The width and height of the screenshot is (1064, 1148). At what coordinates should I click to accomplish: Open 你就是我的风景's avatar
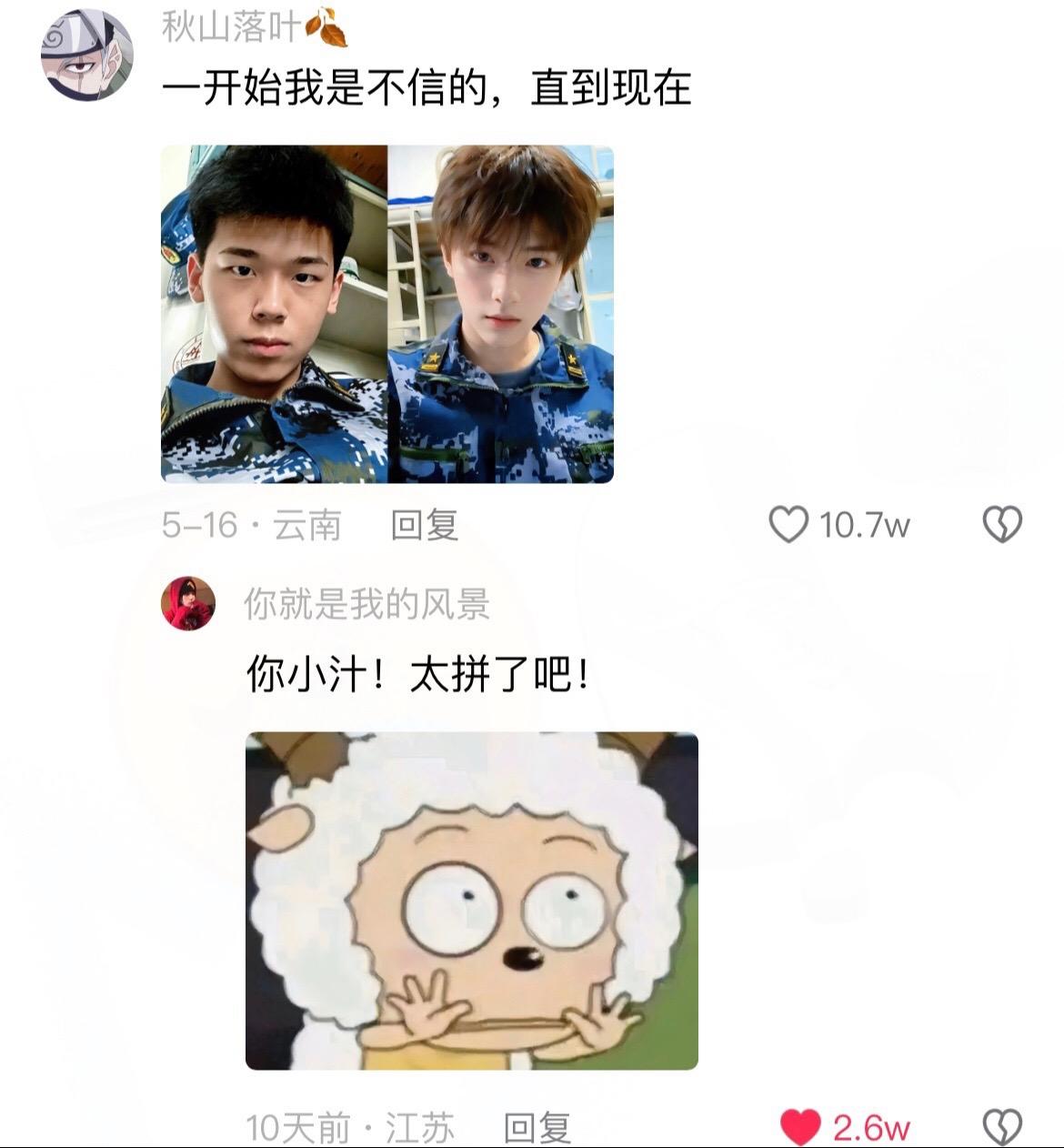tap(188, 603)
